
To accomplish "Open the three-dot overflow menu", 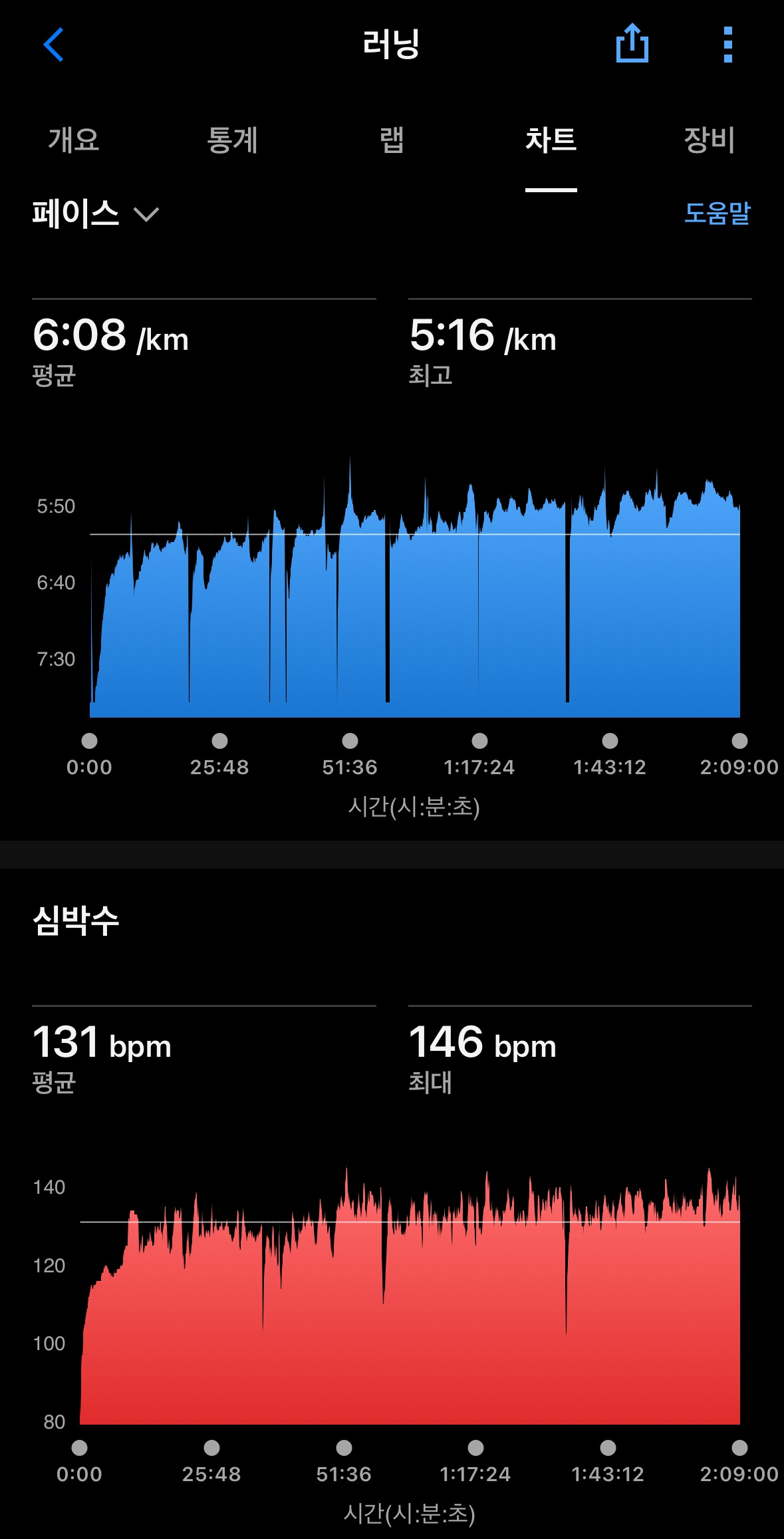I will [728, 45].
